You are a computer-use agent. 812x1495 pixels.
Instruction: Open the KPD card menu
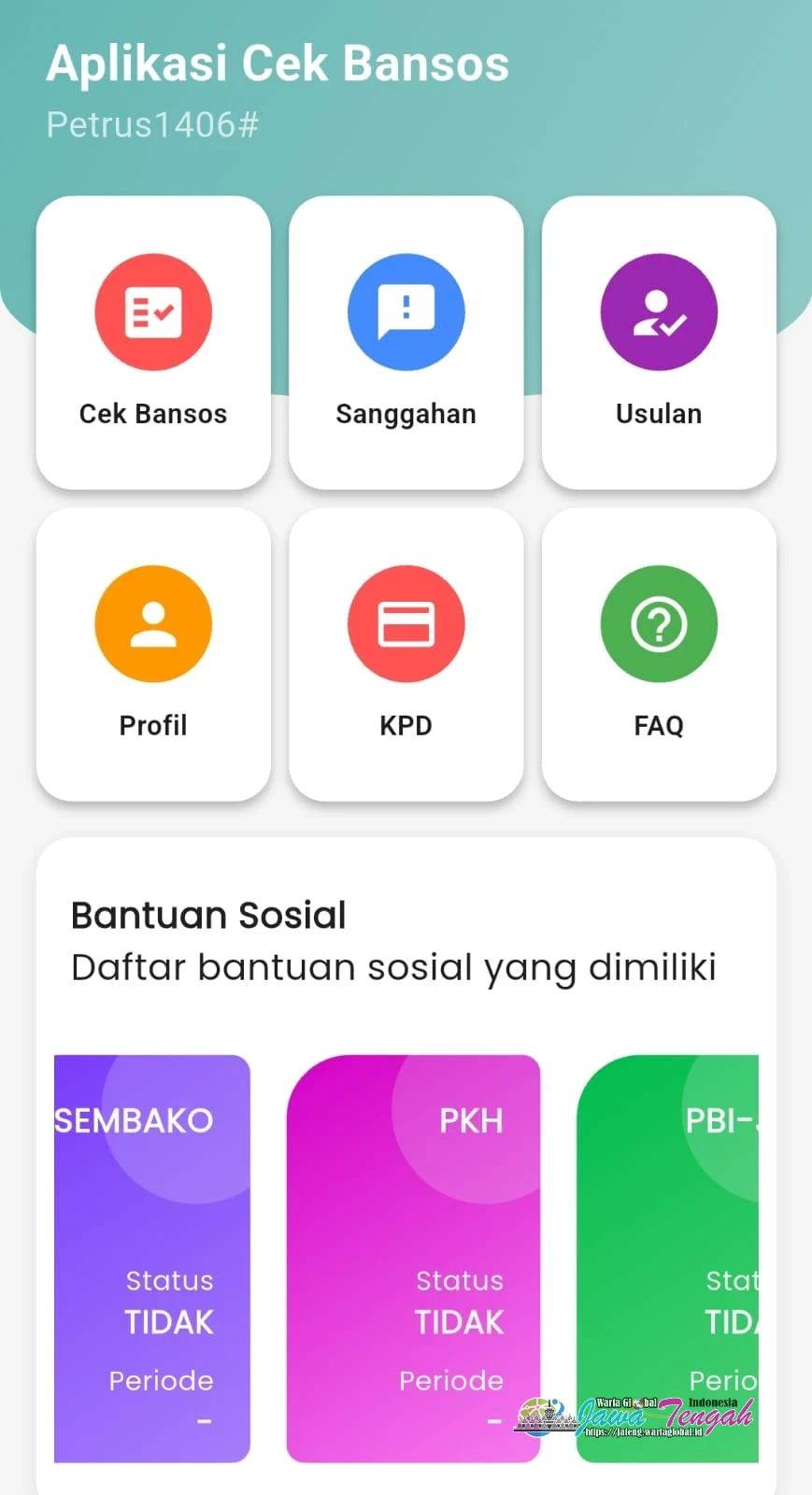[406, 654]
